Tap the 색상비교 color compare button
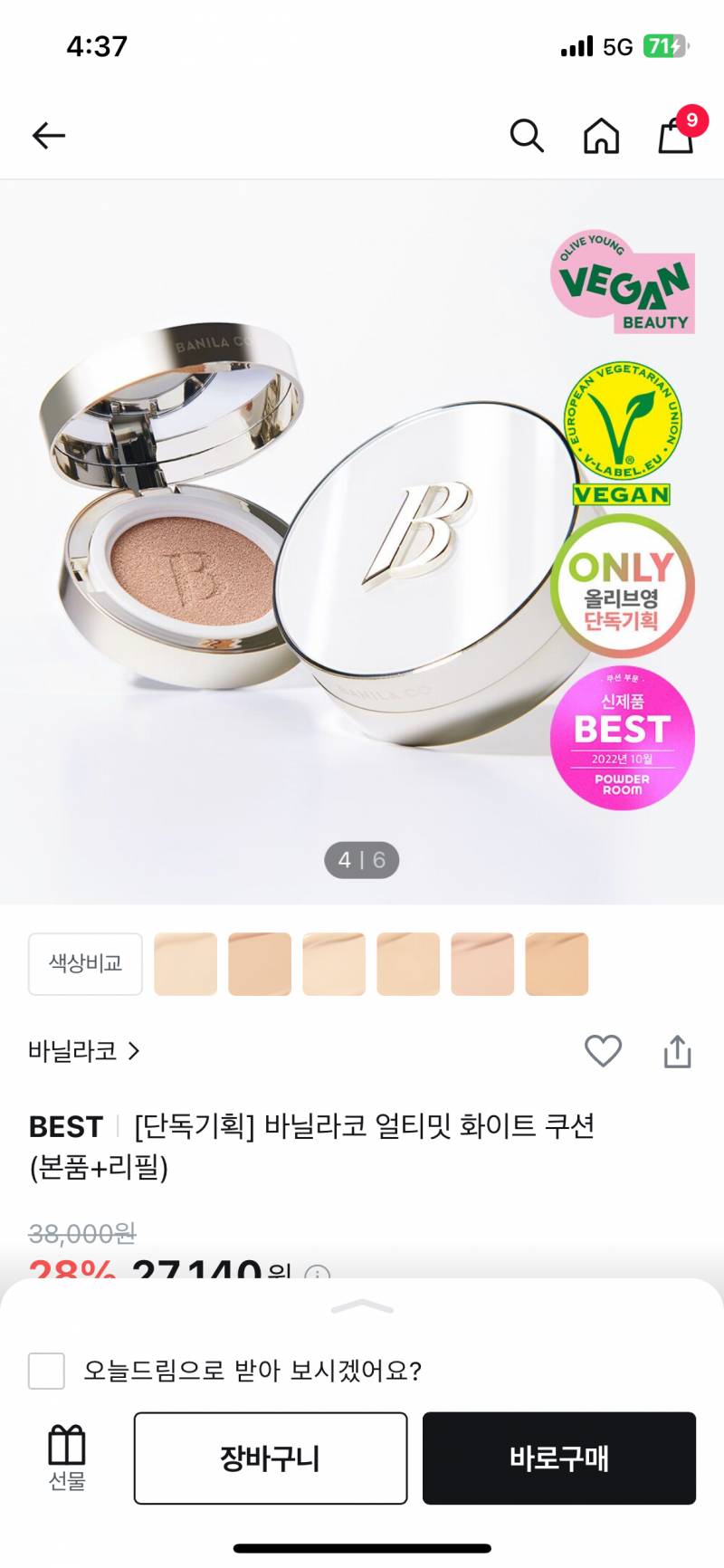 85,963
